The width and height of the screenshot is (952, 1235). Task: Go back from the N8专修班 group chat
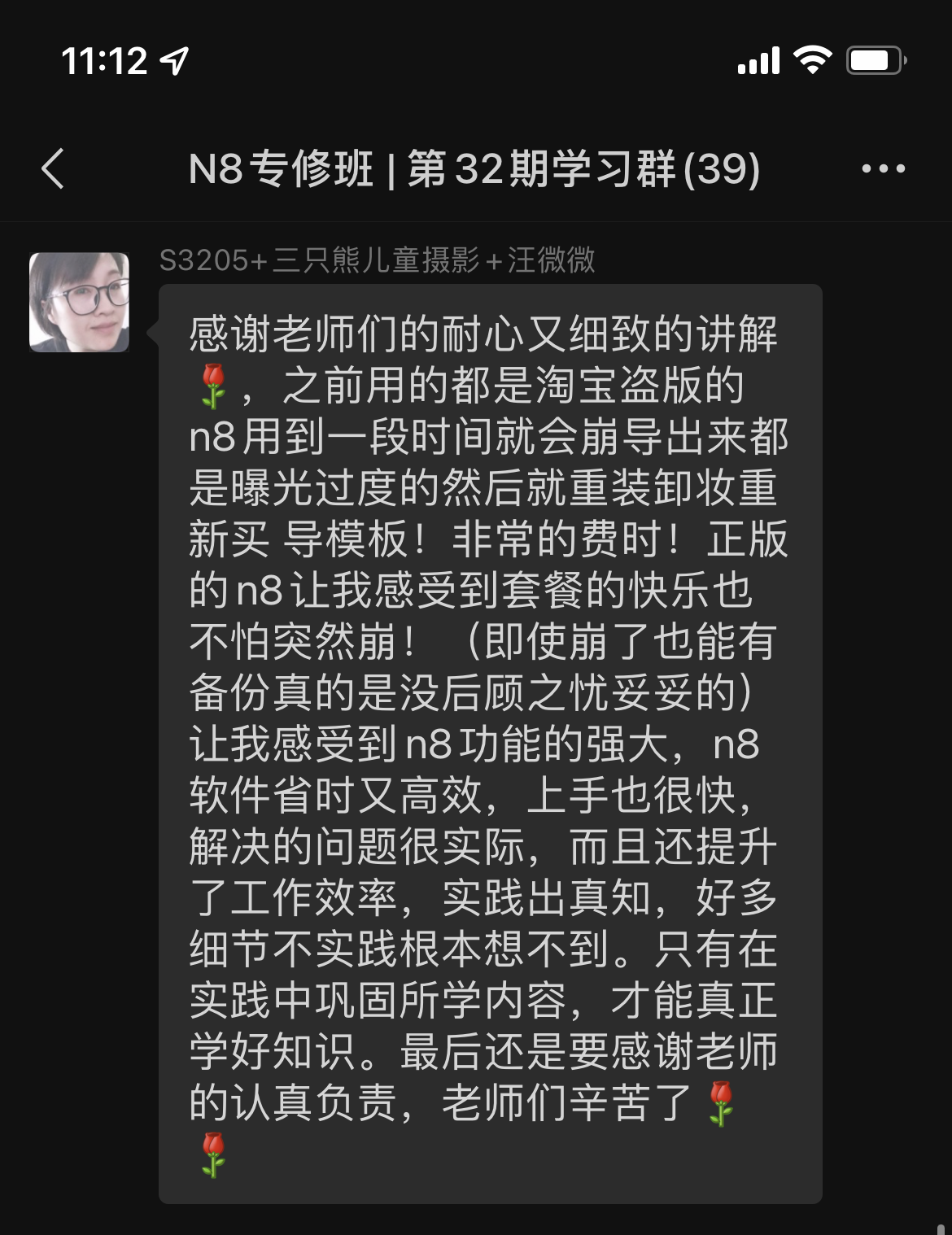pos(53,169)
